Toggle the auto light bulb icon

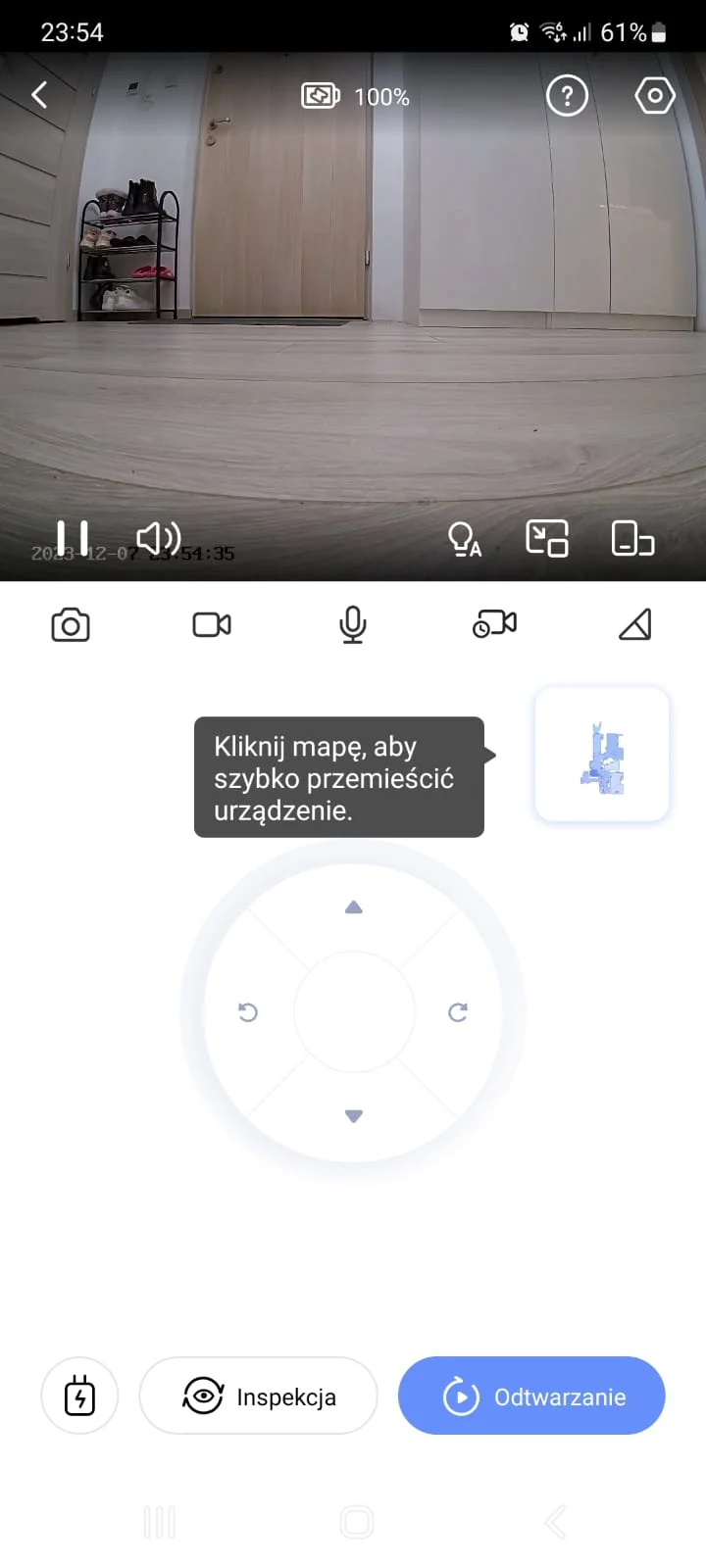point(464,539)
